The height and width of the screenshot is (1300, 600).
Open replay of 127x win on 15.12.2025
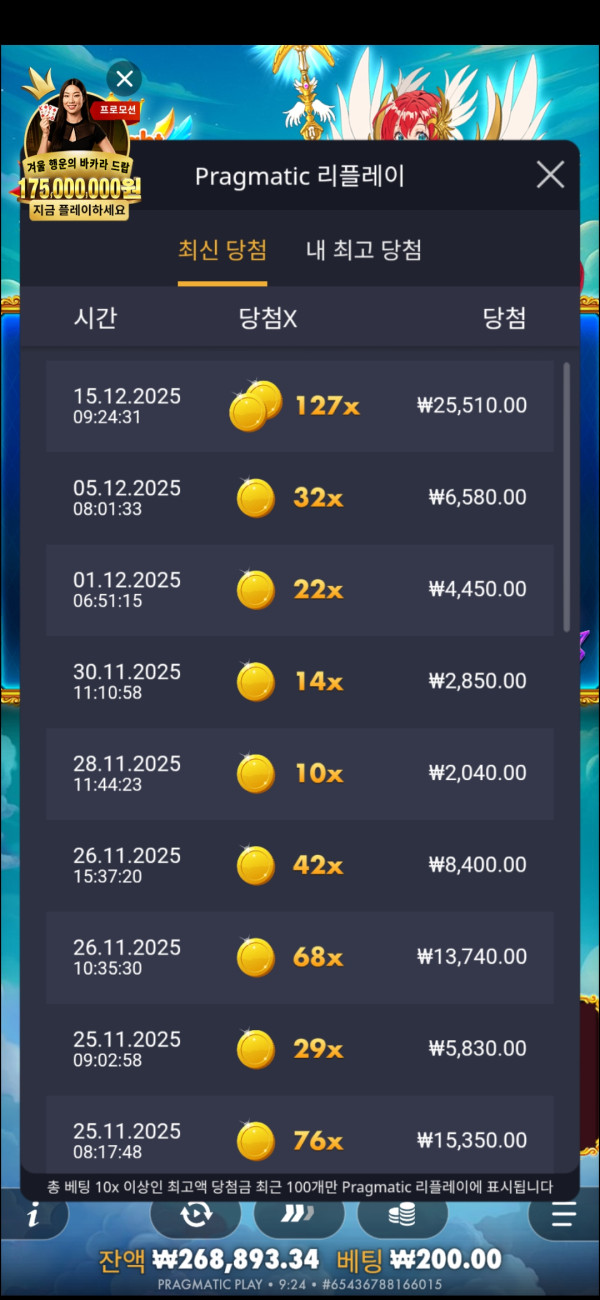(300, 405)
